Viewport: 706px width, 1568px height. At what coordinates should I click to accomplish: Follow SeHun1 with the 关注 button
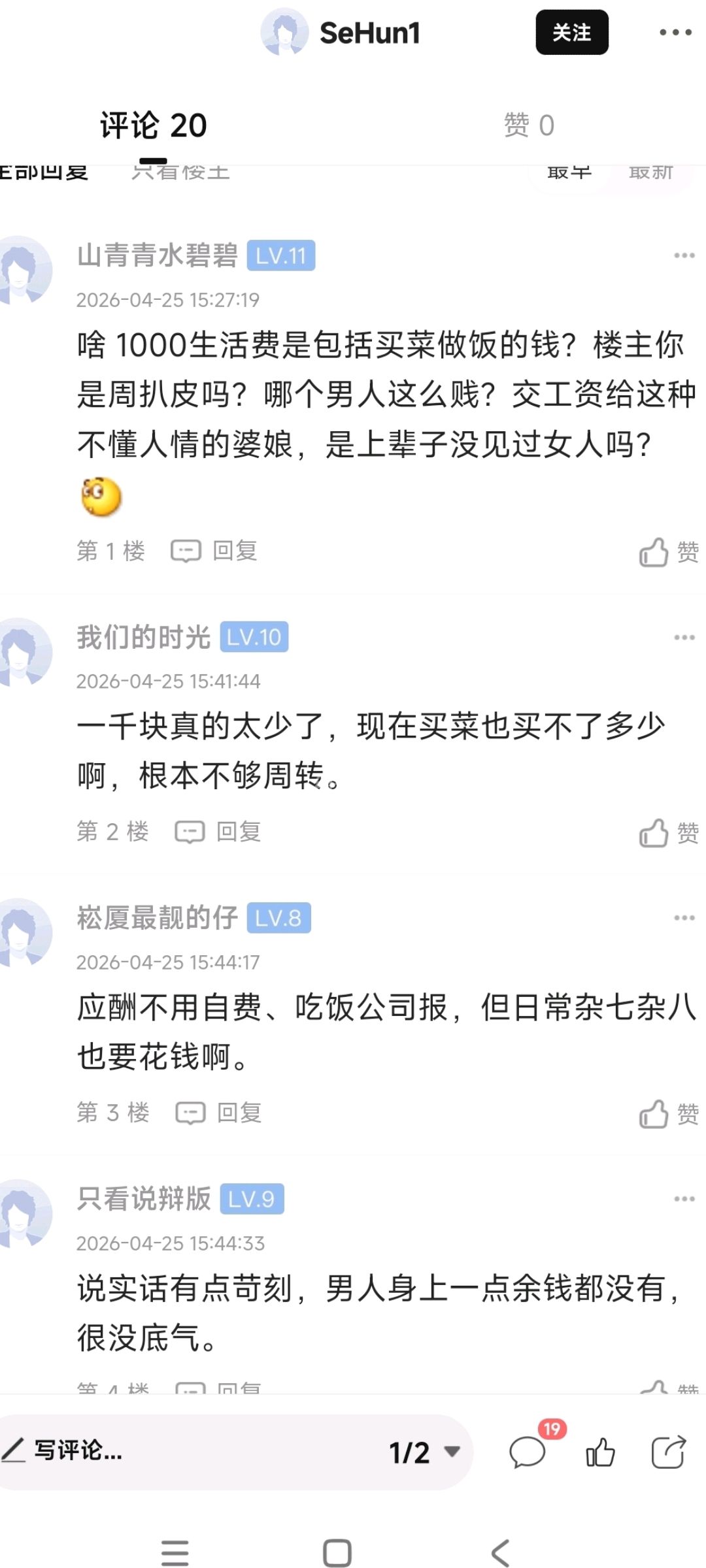[571, 33]
